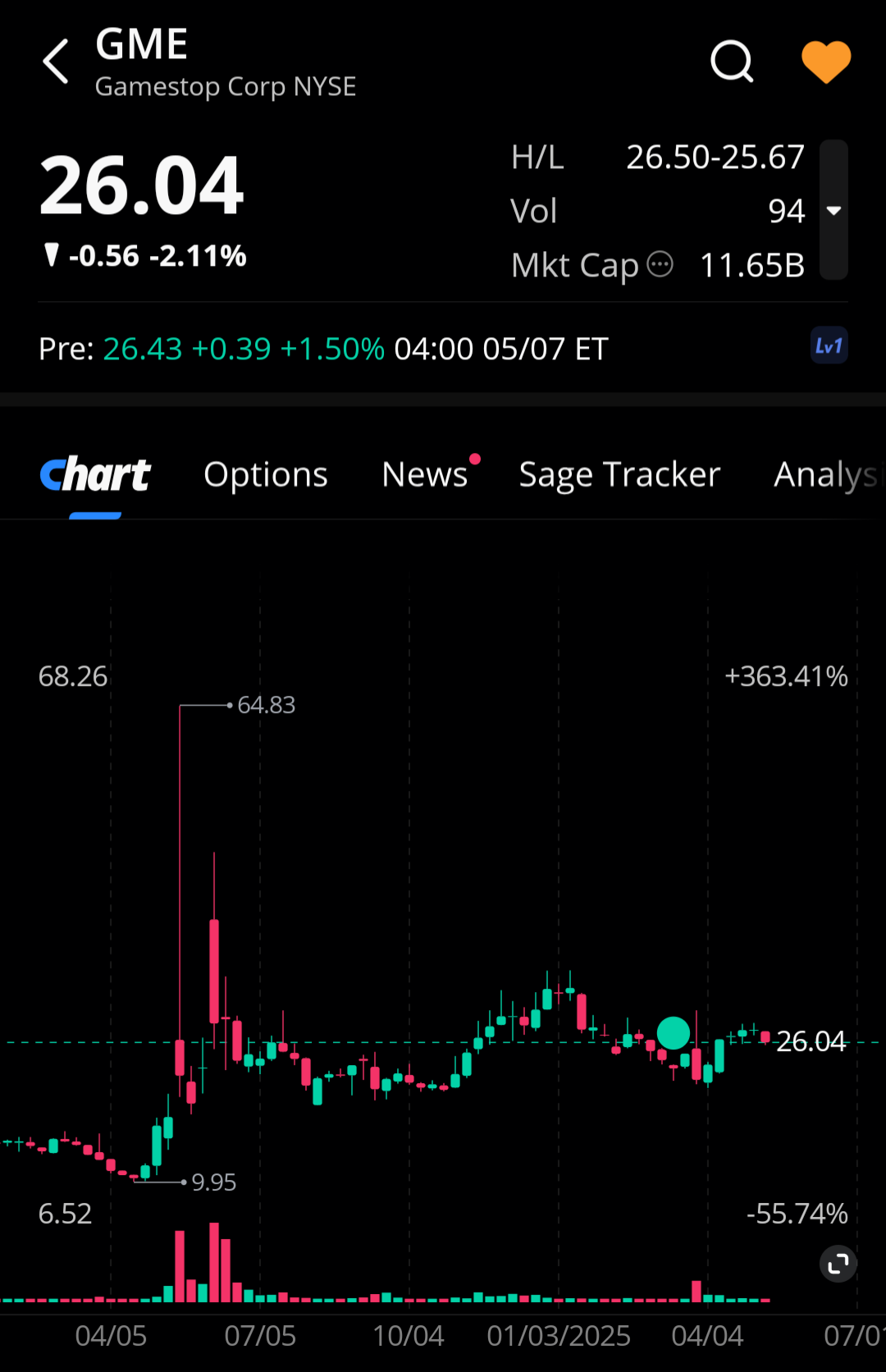886x1372 pixels.
Task: Open the search icon
Action: (x=731, y=62)
